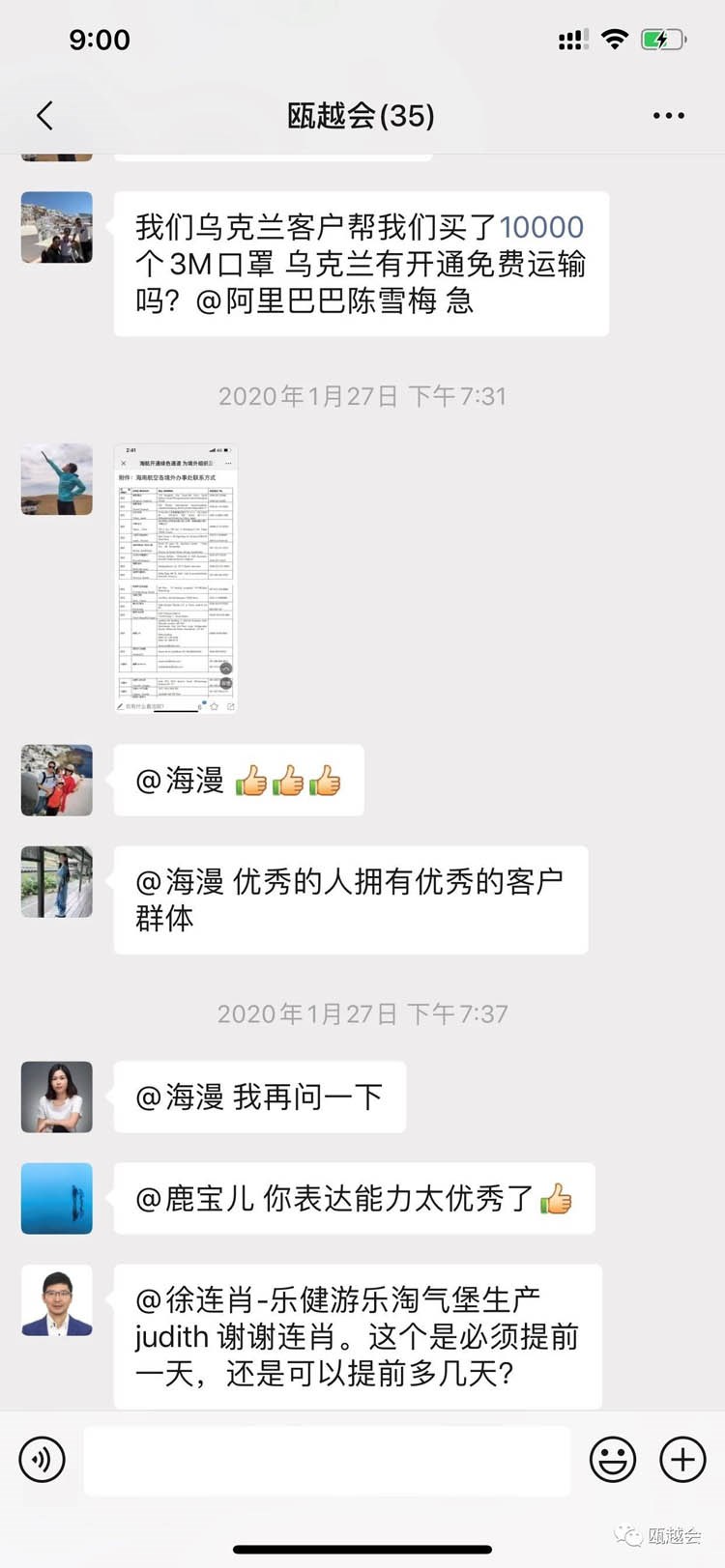Open the shared contact table image
Image resolution: width=725 pixels, height=1568 pixels.
pos(176,579)
